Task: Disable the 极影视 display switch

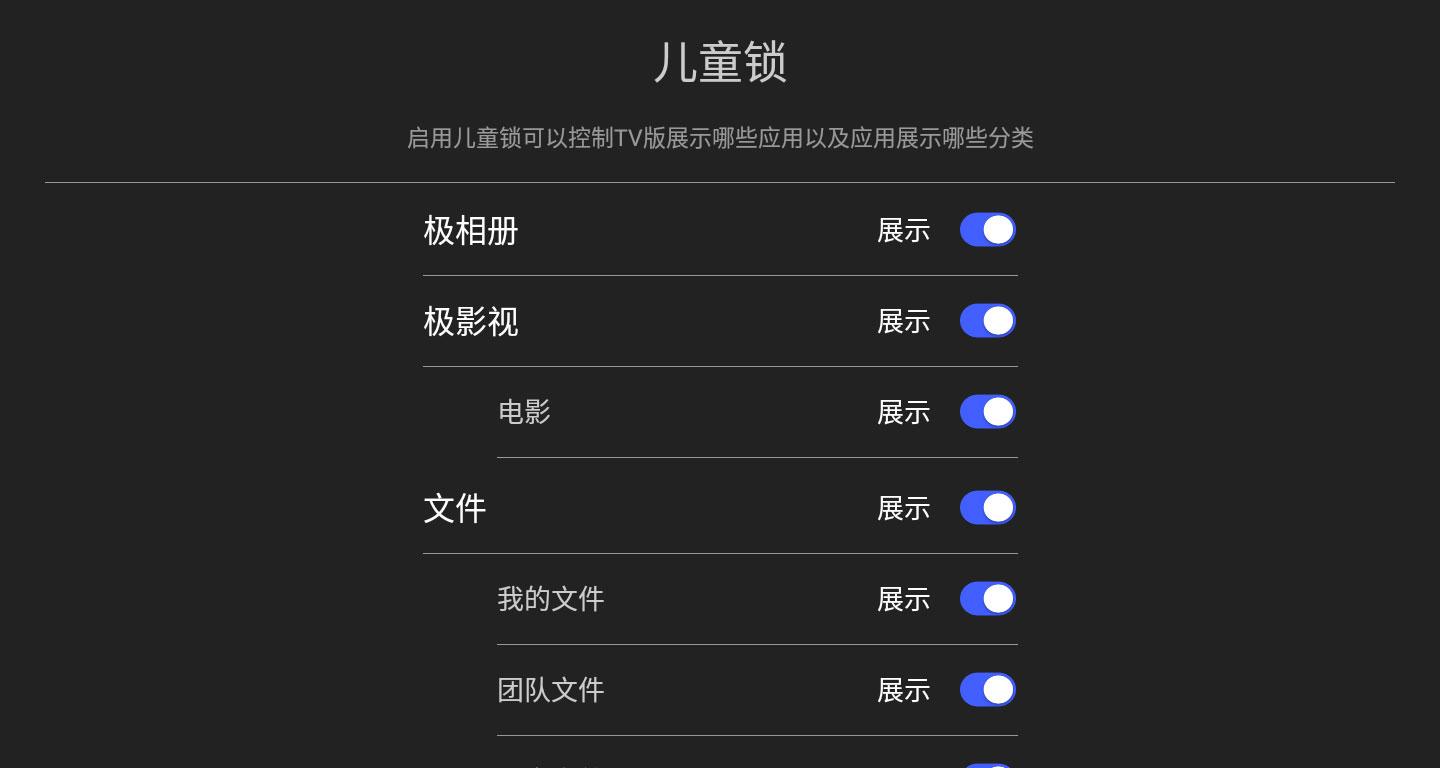Action: click(x=987, y=321)
